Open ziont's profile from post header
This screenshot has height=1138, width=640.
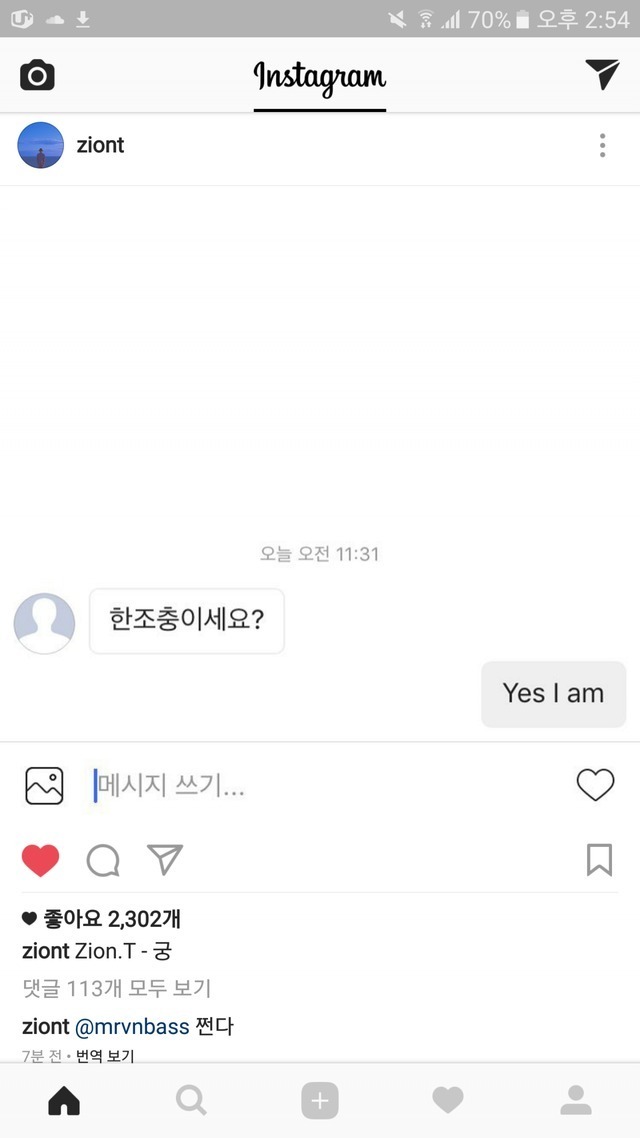coord(100,145)
